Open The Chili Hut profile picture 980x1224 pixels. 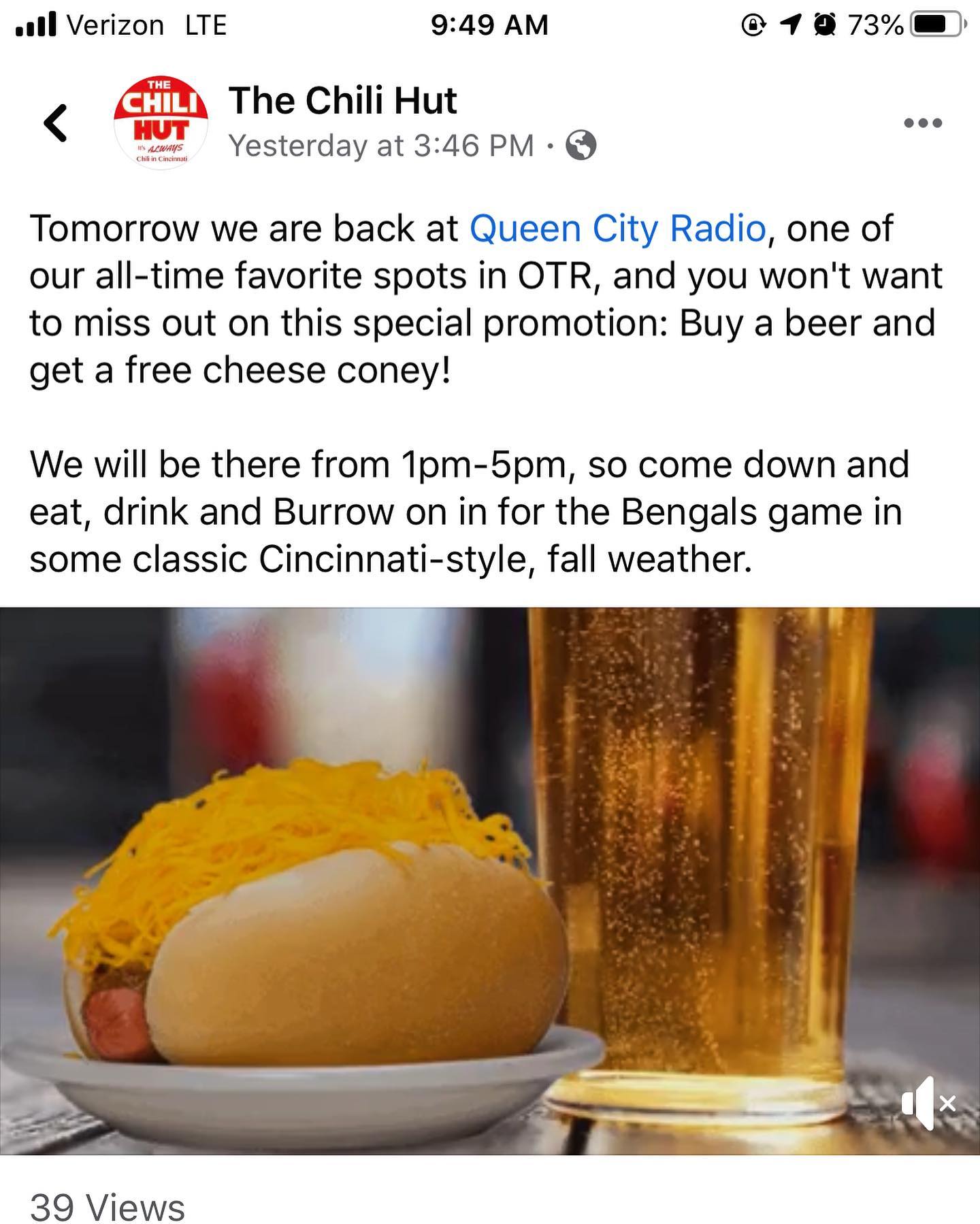coord(161,122)
